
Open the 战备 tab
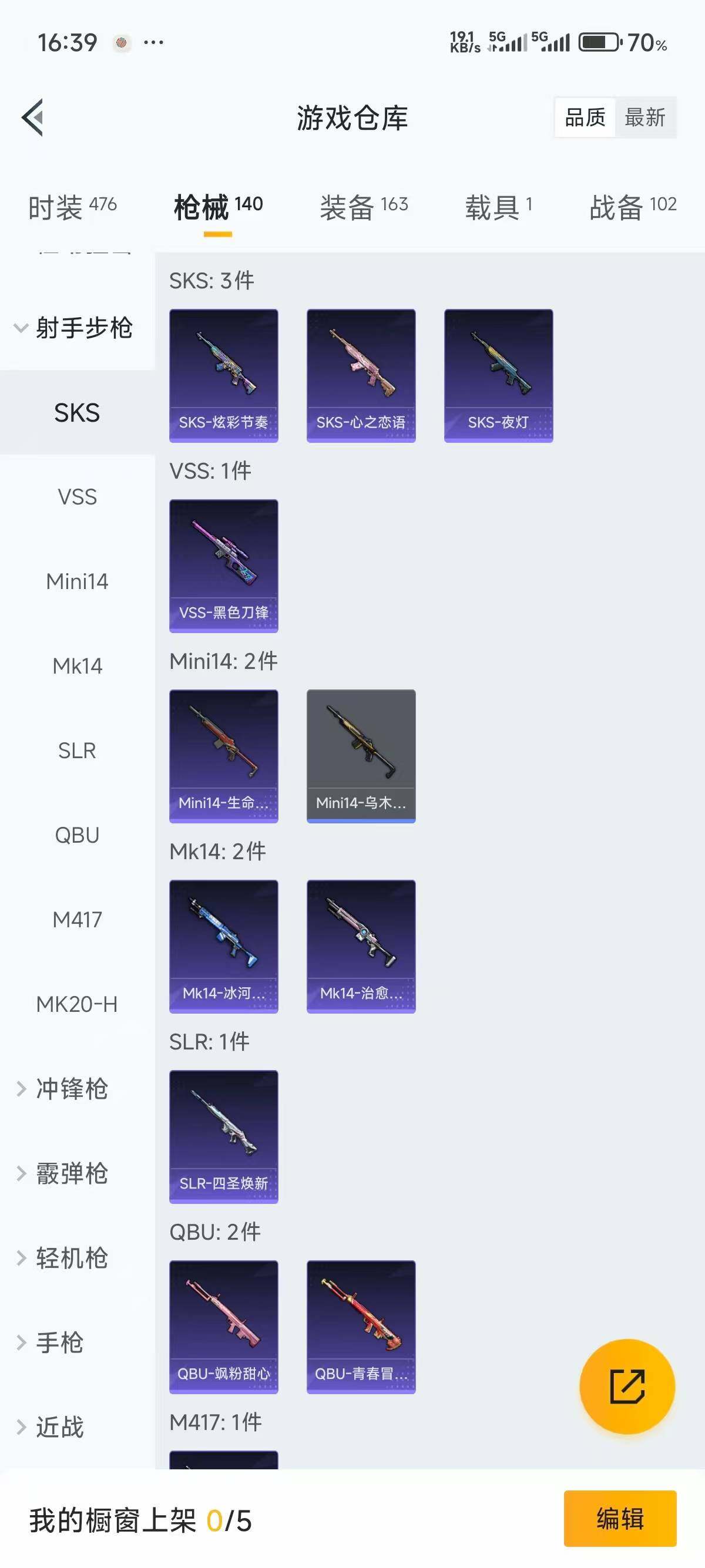tap(632, 207)
